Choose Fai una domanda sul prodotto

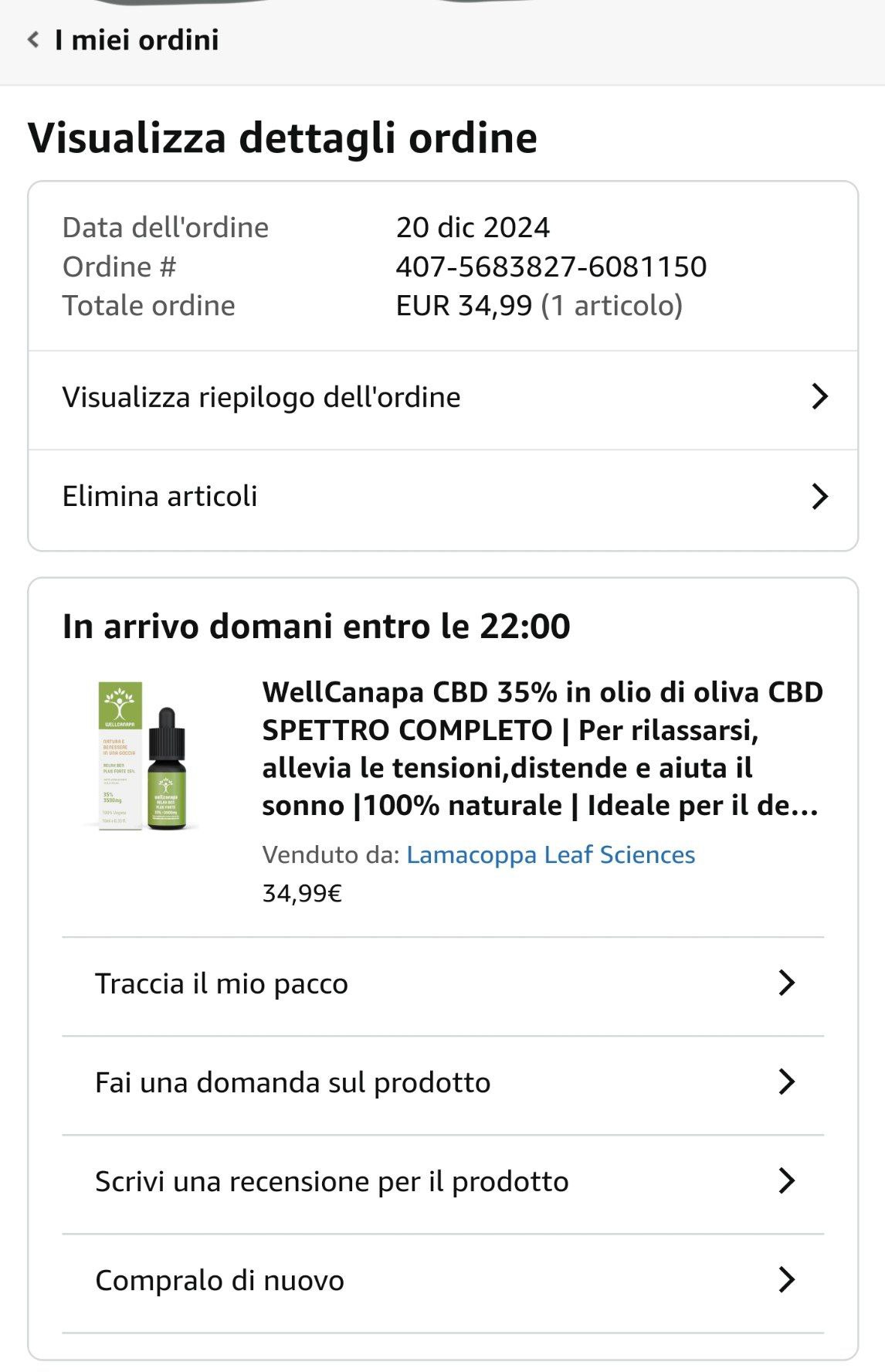[x=442, y=1083]
